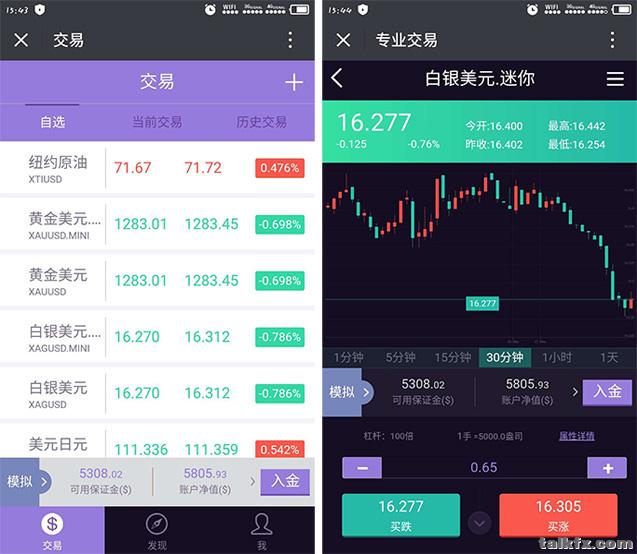637x554 pixels.
Task: Add a new instrument with the plus icon
Action: pos(294,82)
